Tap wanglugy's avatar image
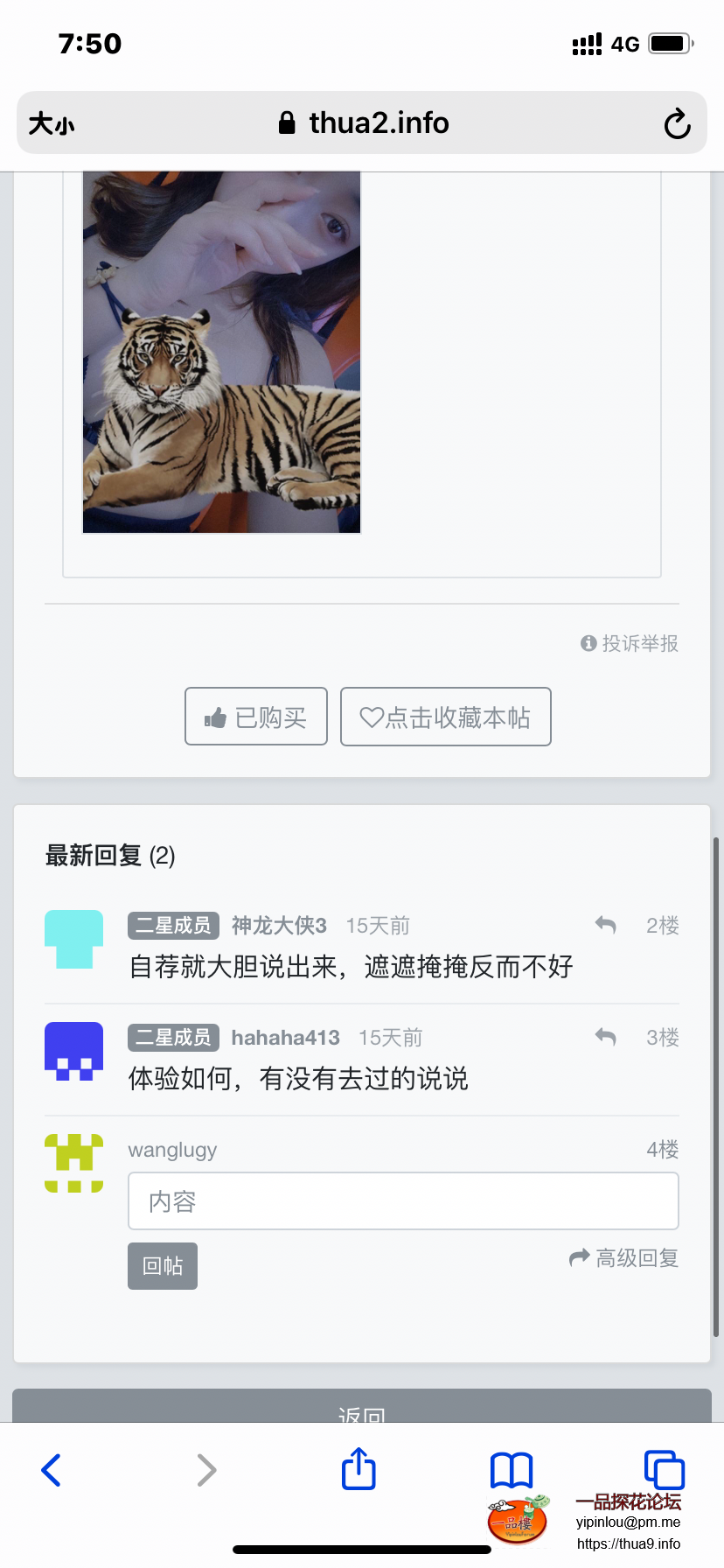This screenshot has width=724, height=1568. pyautogui.click(x=73, y=1163)
